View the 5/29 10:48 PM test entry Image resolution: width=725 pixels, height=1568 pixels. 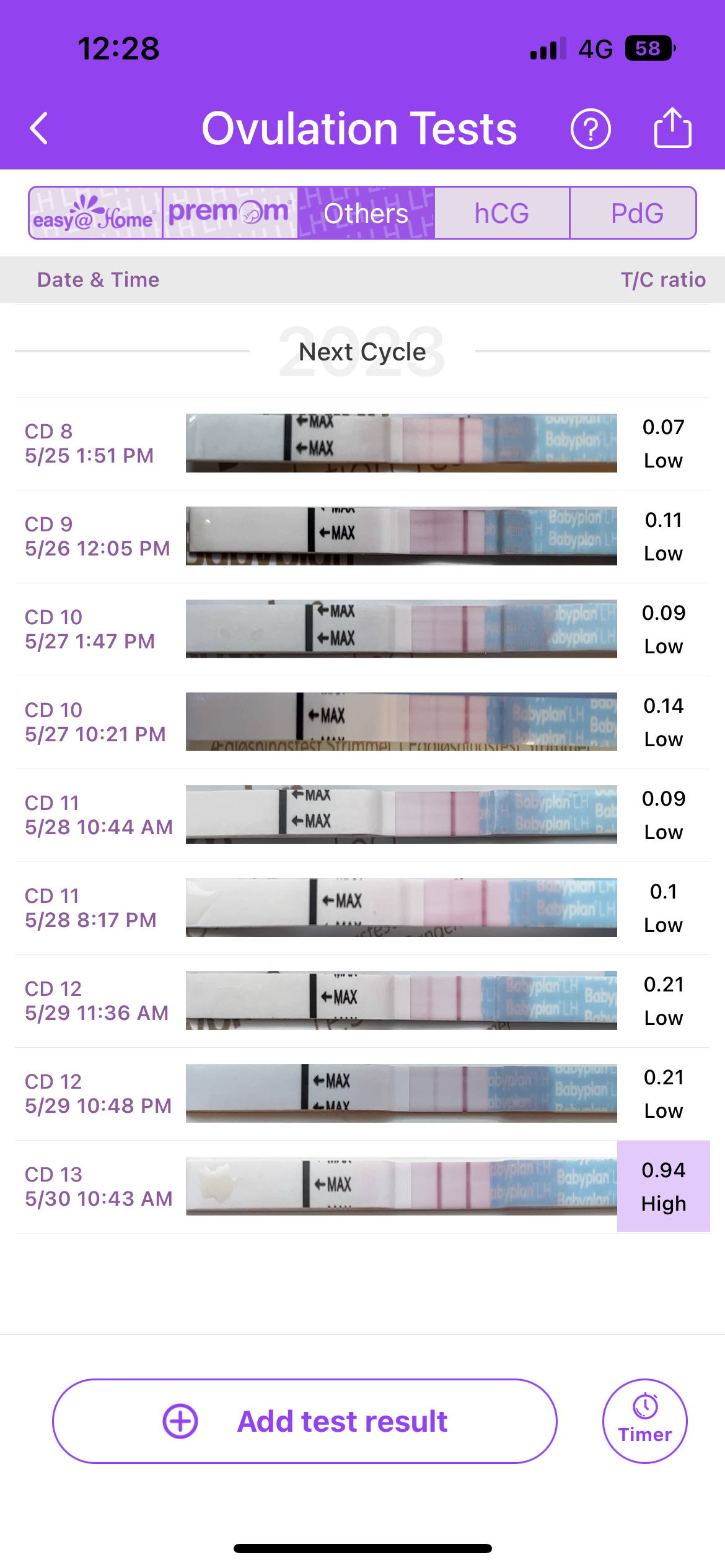point(362,1094)
